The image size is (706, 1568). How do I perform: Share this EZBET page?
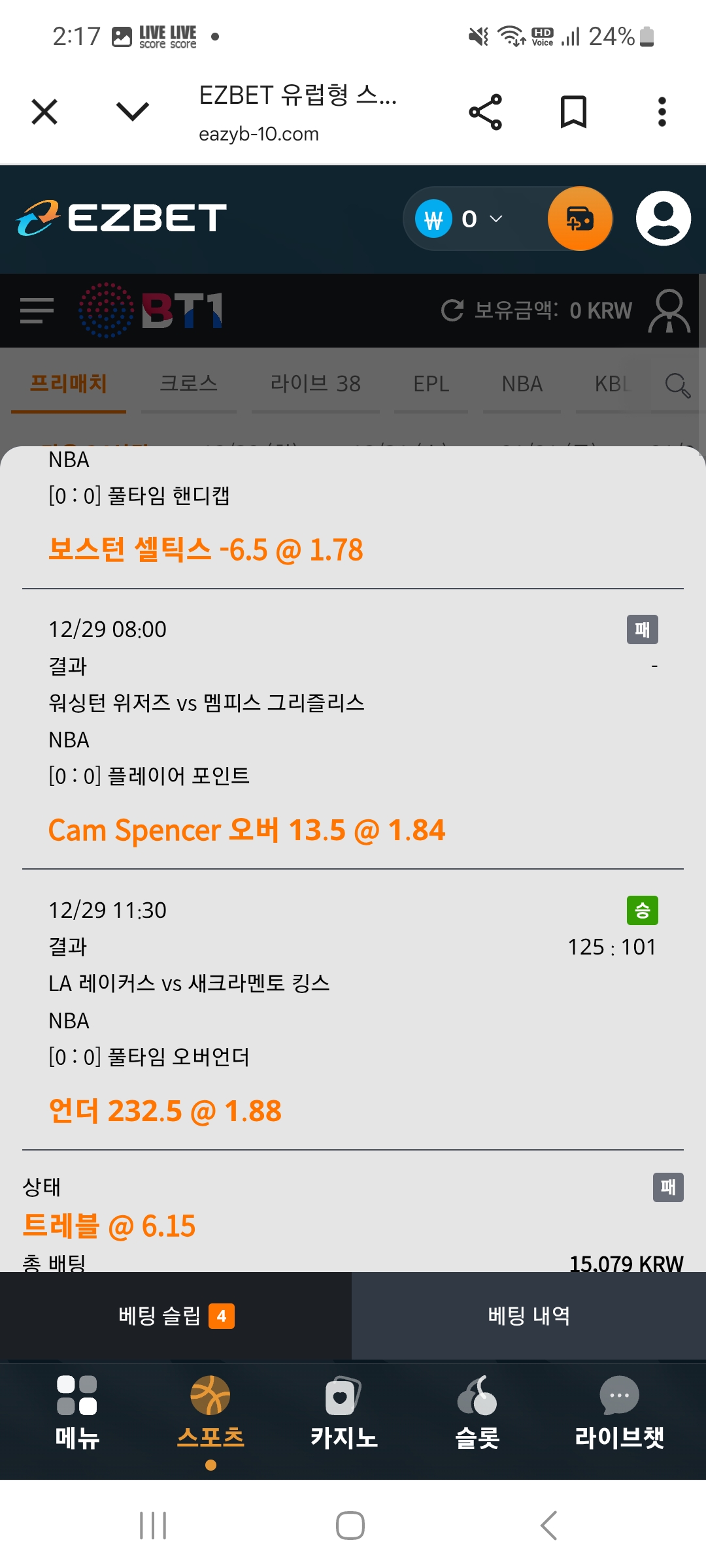(x=486, y=112)
